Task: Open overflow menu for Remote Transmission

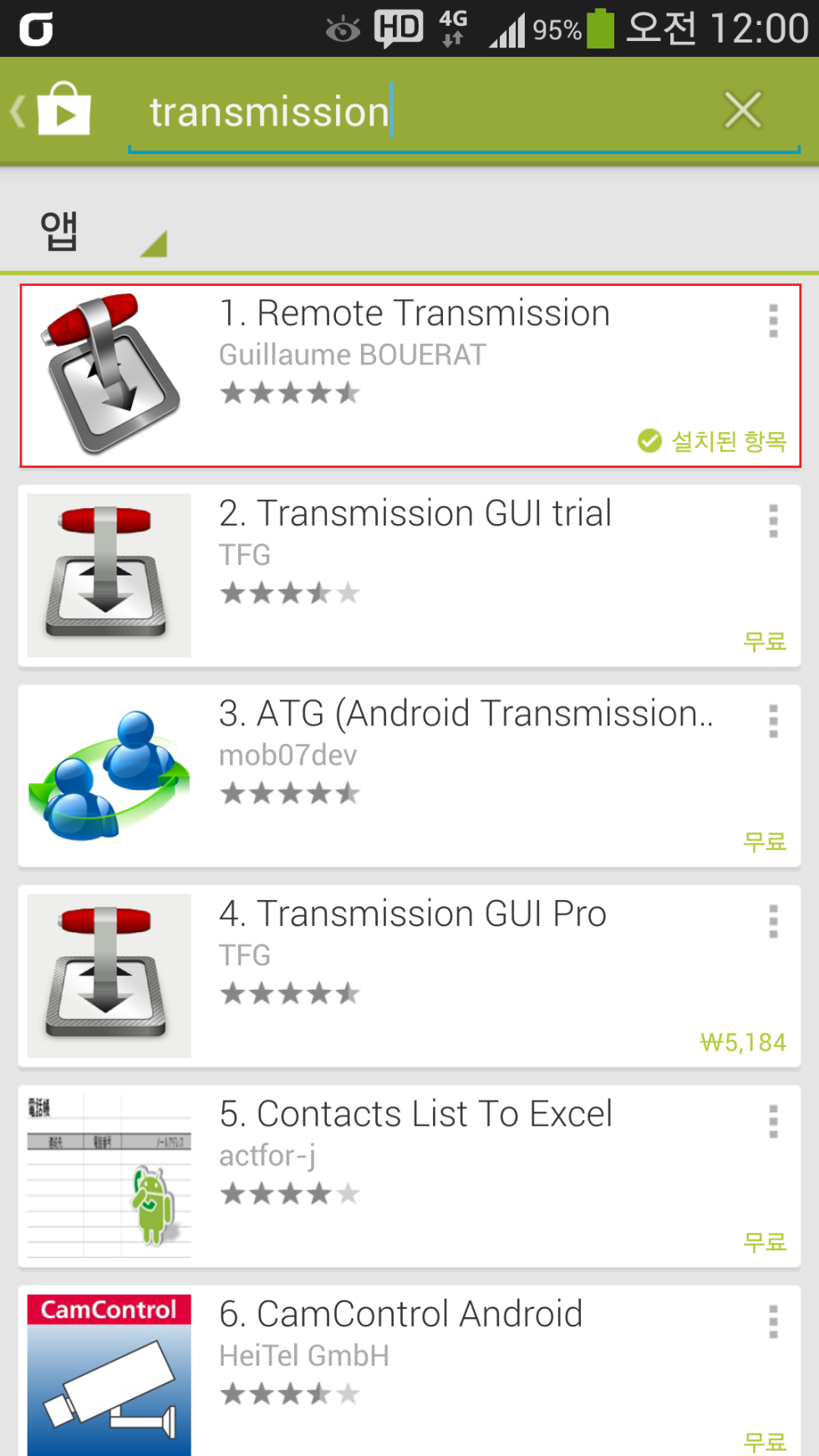Action: pos(773,321)
